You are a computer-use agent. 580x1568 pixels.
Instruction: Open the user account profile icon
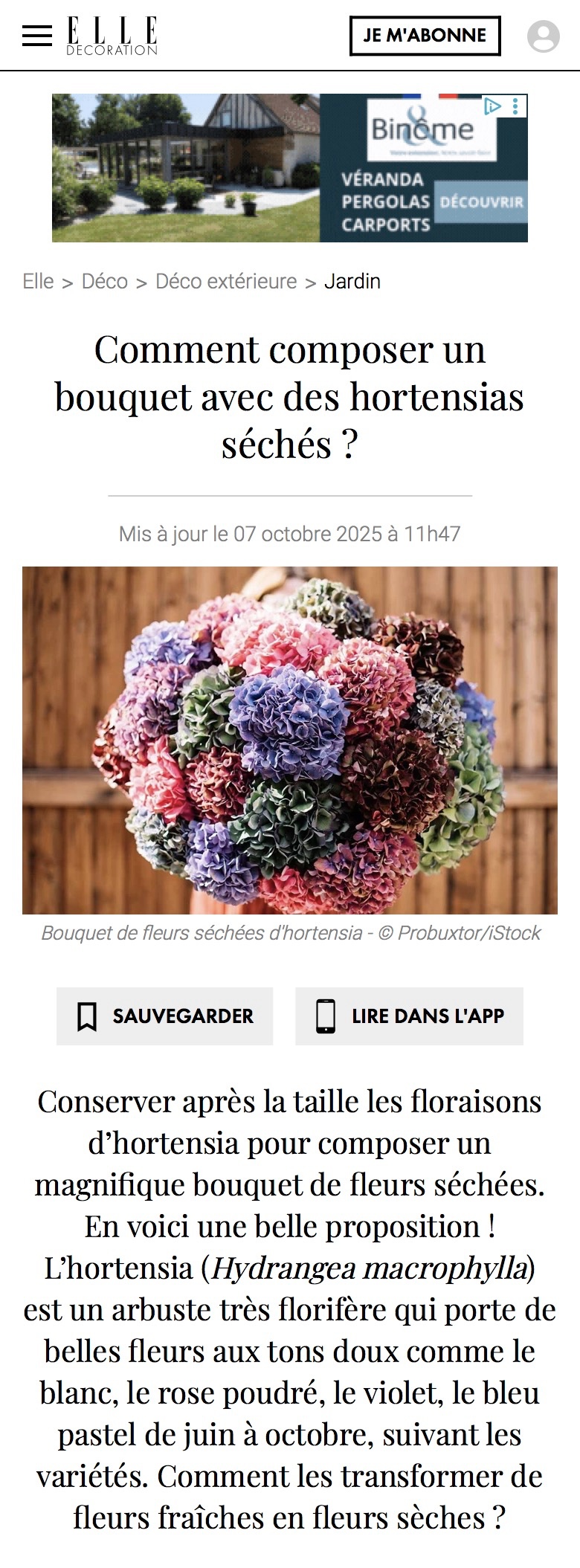tap(543, 36)
